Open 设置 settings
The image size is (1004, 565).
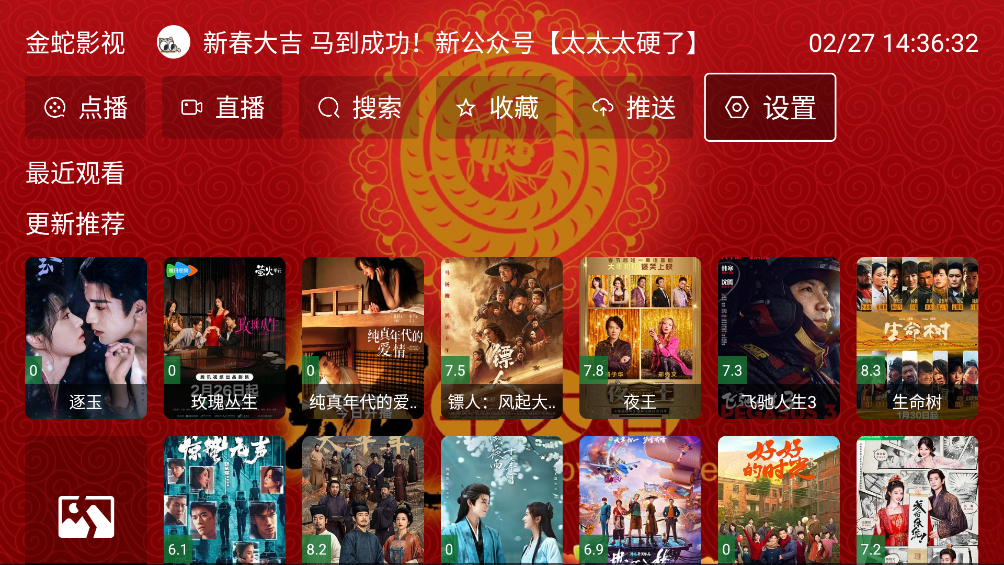(x=770, y=108)
